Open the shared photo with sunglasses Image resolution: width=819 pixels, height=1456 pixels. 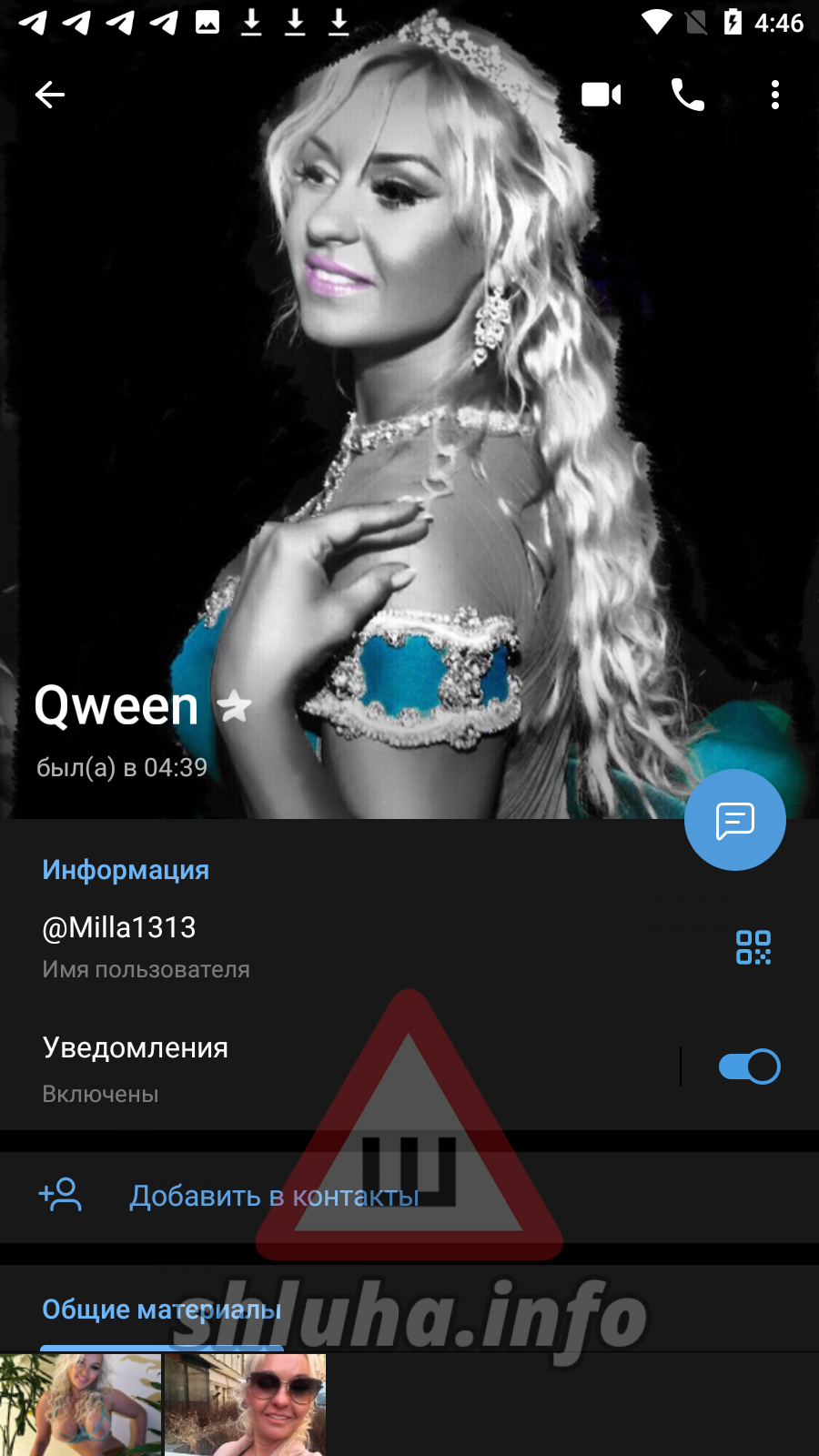tap(245, 1405)
